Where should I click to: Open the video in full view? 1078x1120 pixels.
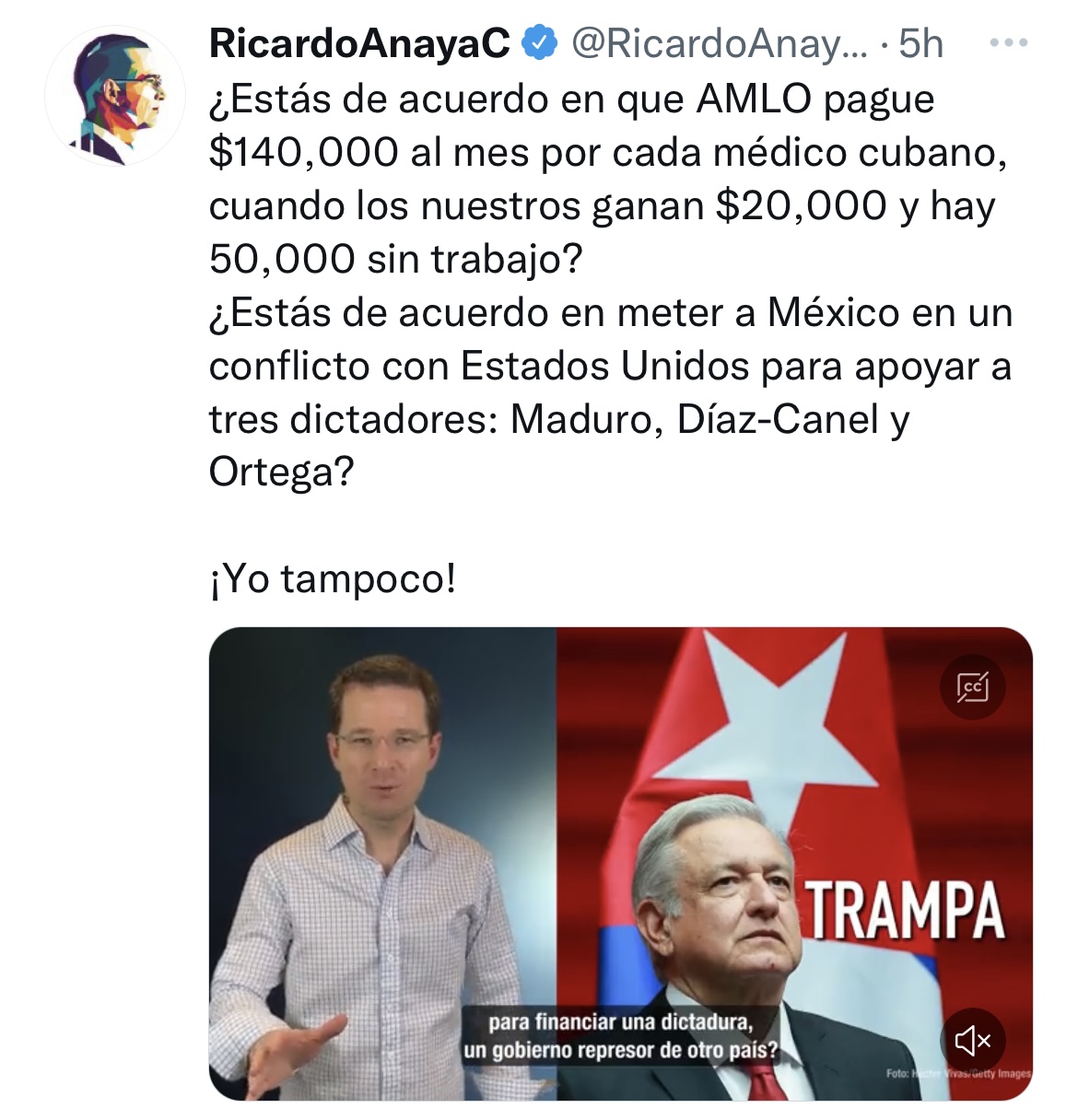[x=619, y=829]
